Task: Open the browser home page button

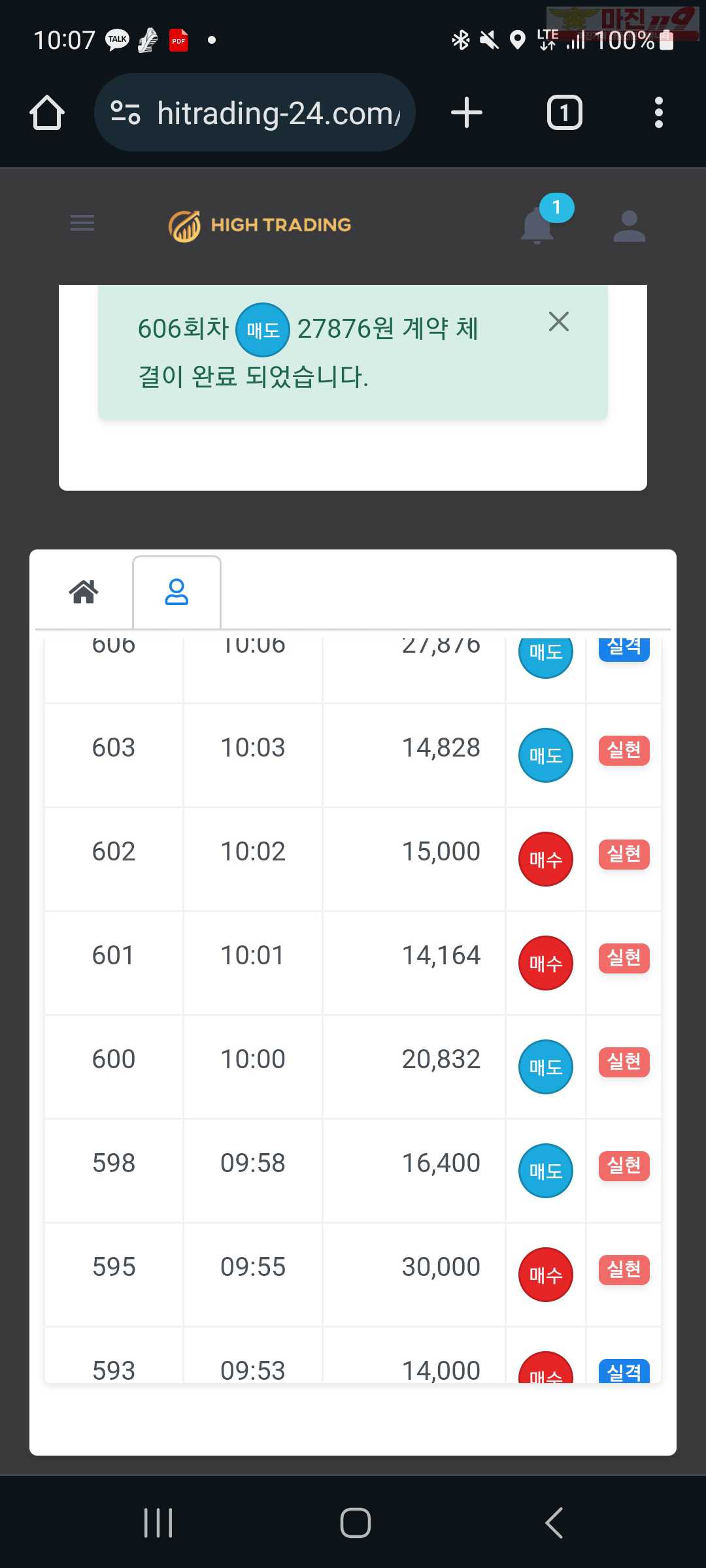Action: [x=47, y=113]
